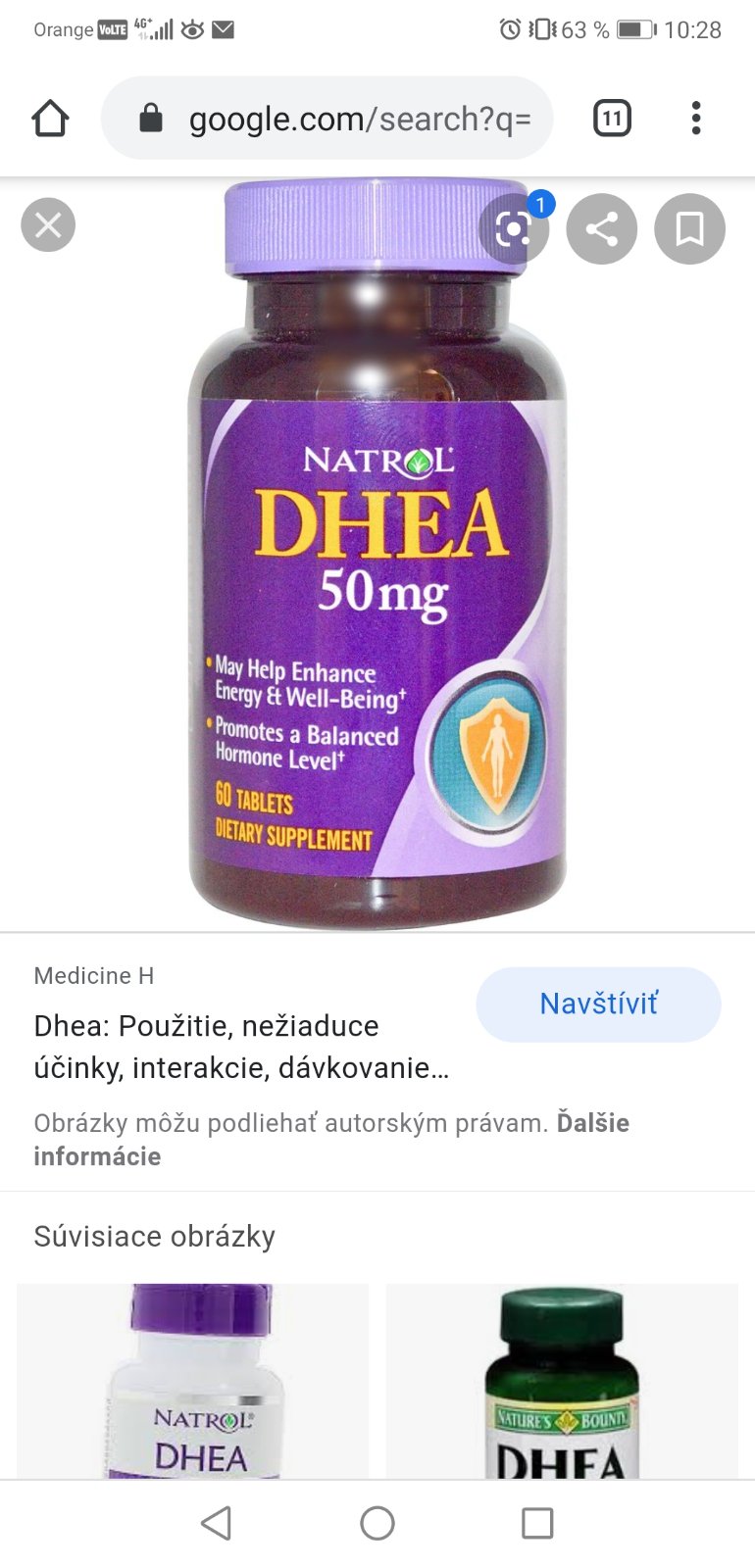Open the browser overflow menu
This screenshot has width=755, height=1568.
(696, 119)
